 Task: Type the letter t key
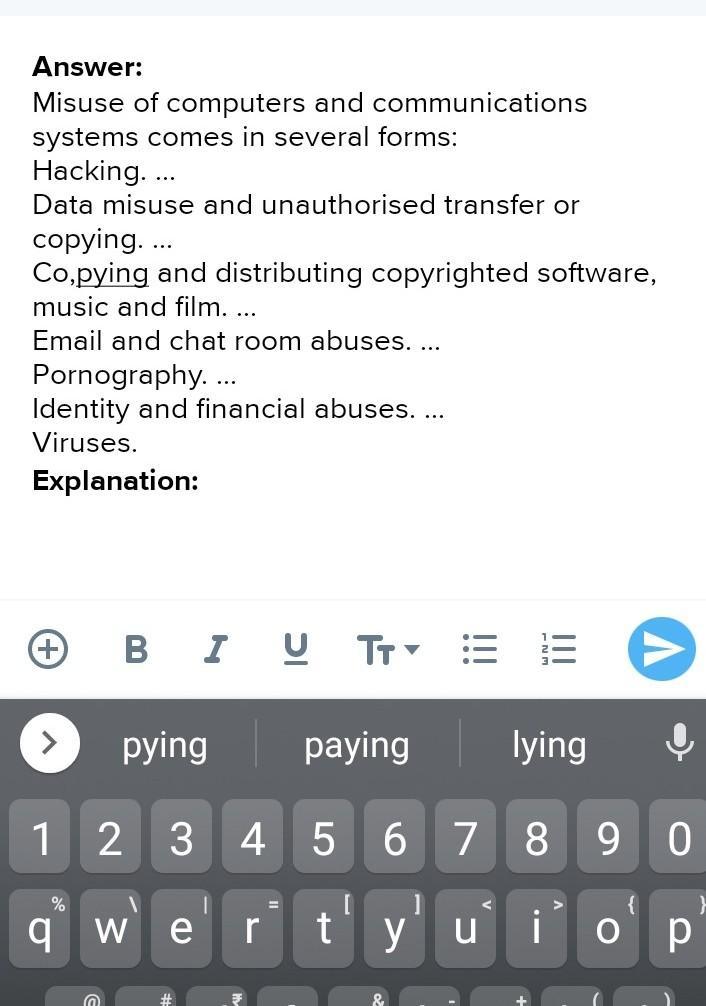click(323, 928)
